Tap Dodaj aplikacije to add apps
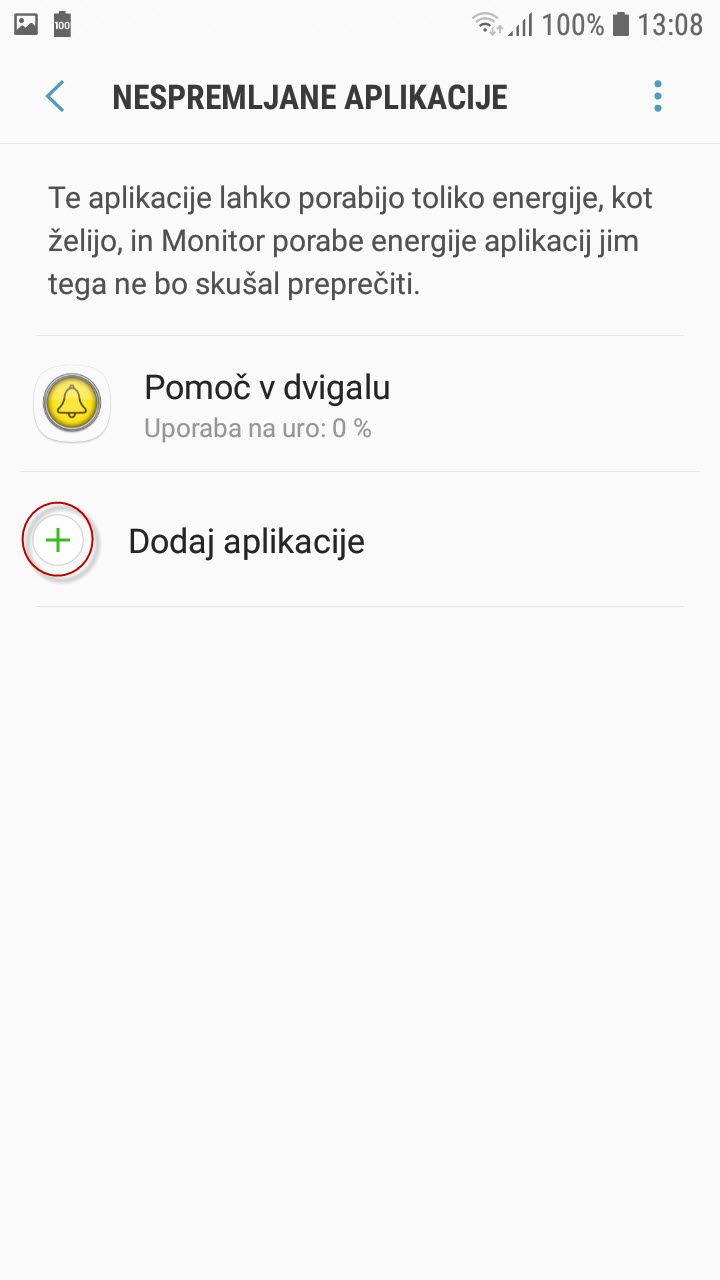 point(360,540)
